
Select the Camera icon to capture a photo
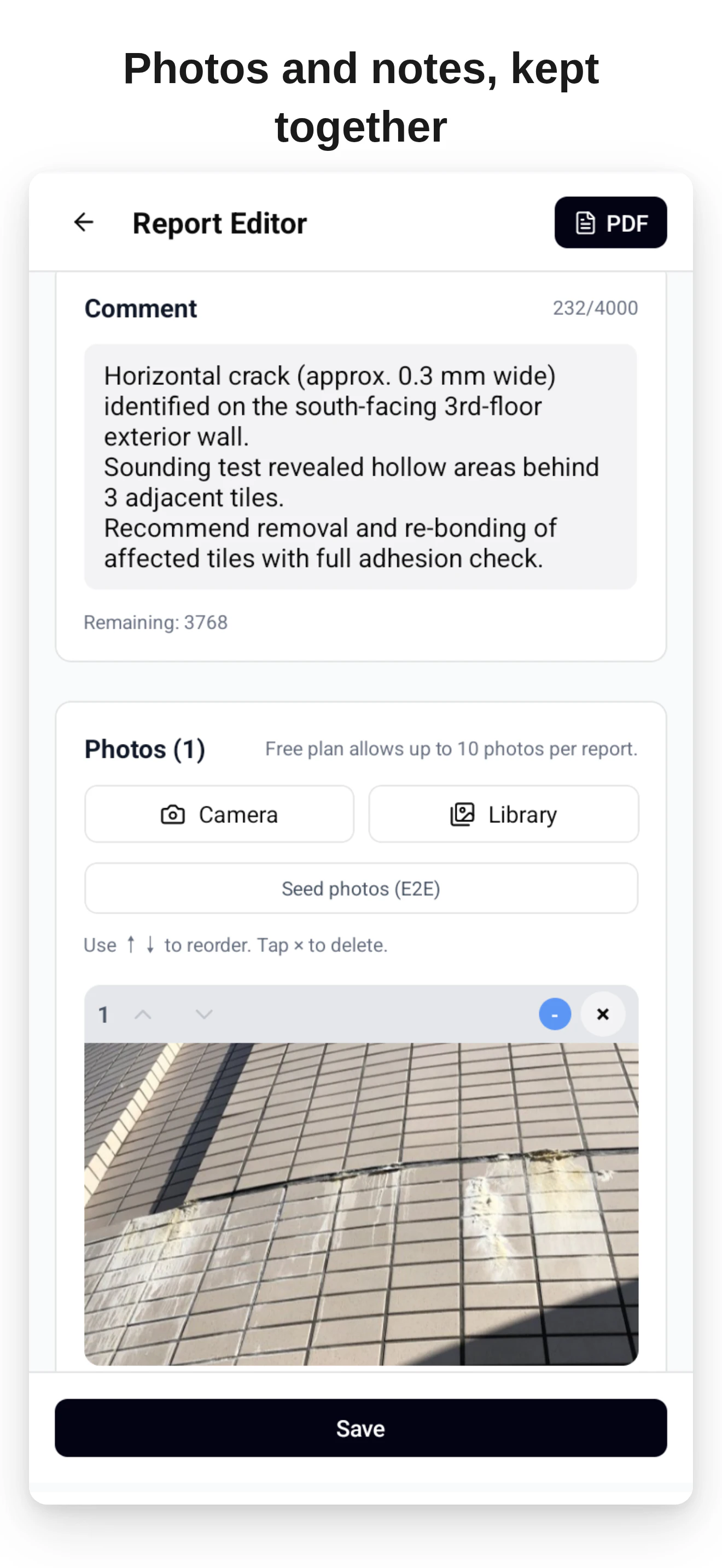[173, 814]
